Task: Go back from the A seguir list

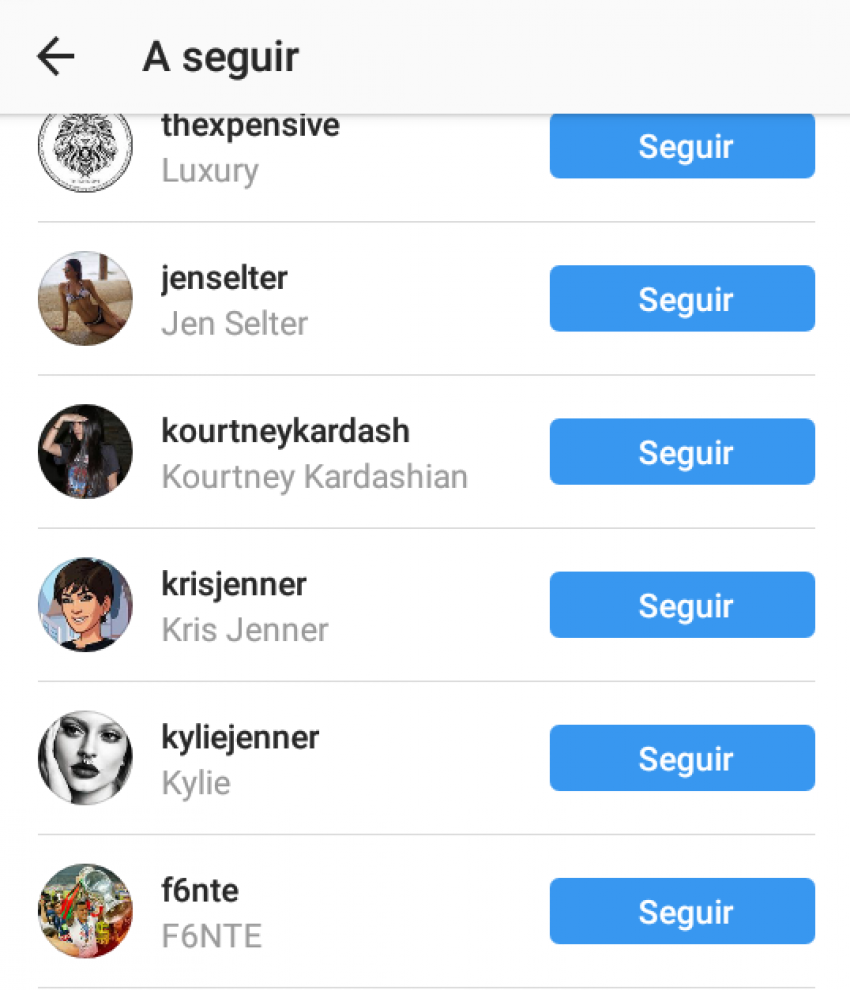Action: 56,57
